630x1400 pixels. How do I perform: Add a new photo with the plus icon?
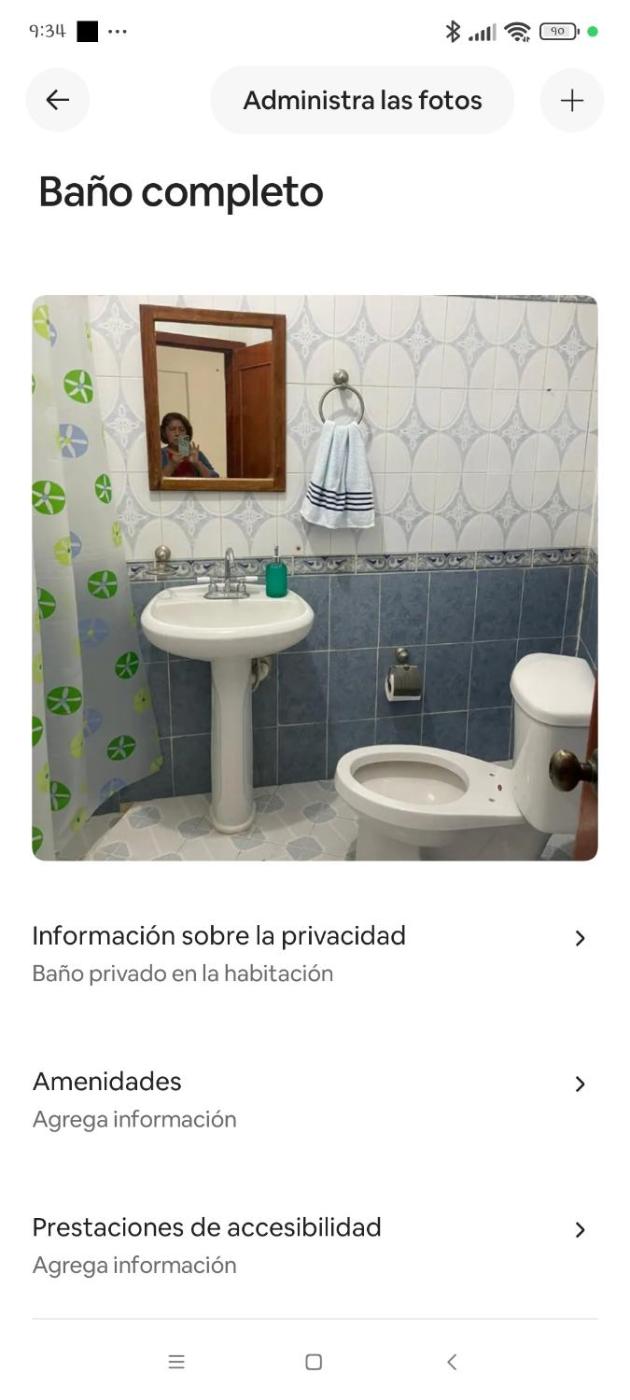[571, 100]
